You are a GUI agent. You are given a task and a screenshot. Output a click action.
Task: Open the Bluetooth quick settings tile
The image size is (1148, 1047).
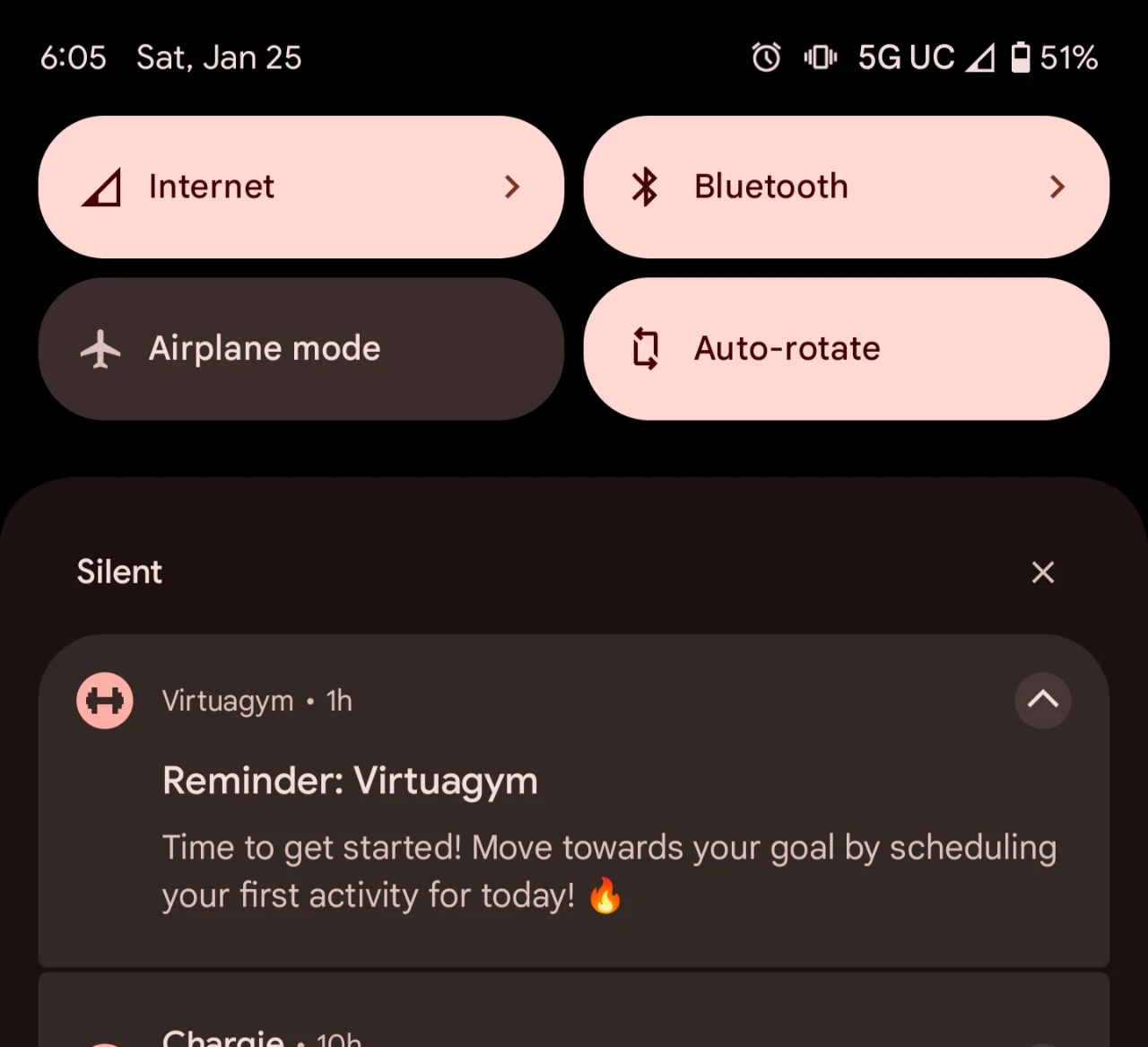(846, 187)
